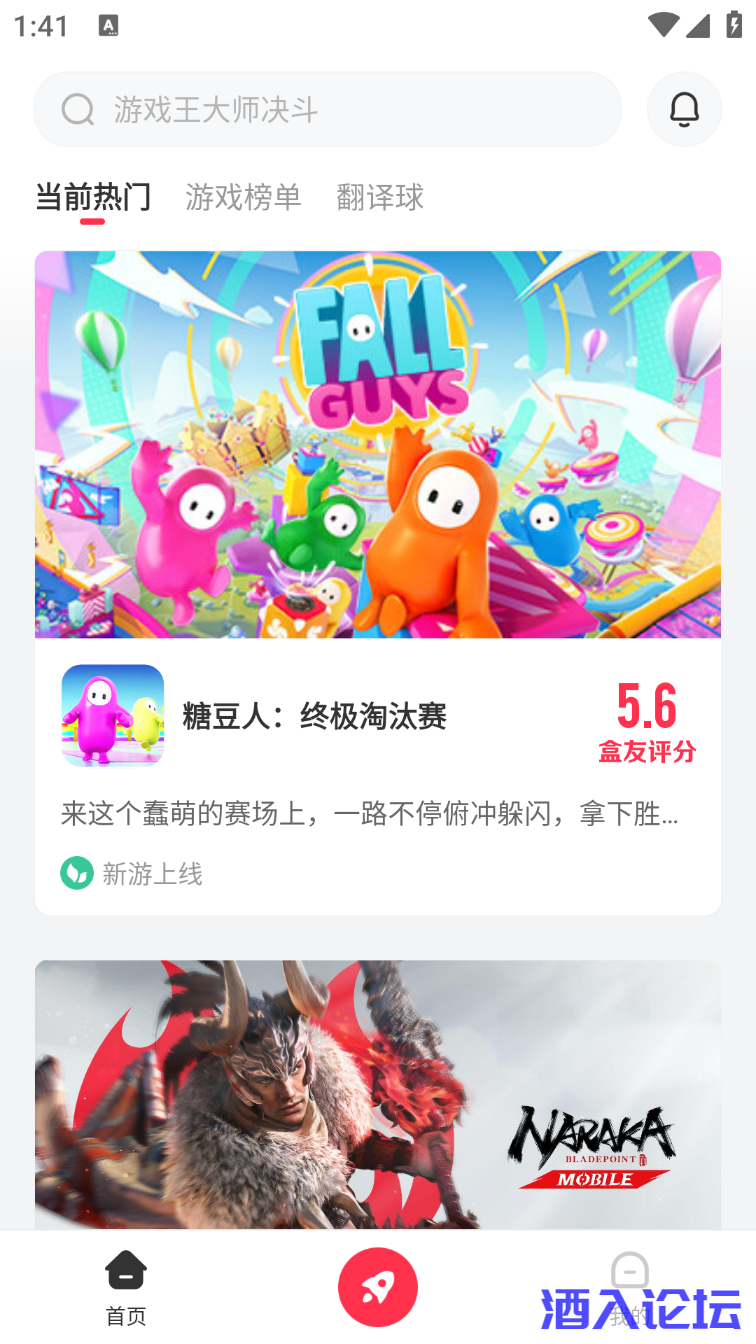756x1344 pixels.
Task: Tap the red rocket button in bottom bar
Action: point(378,1286)
